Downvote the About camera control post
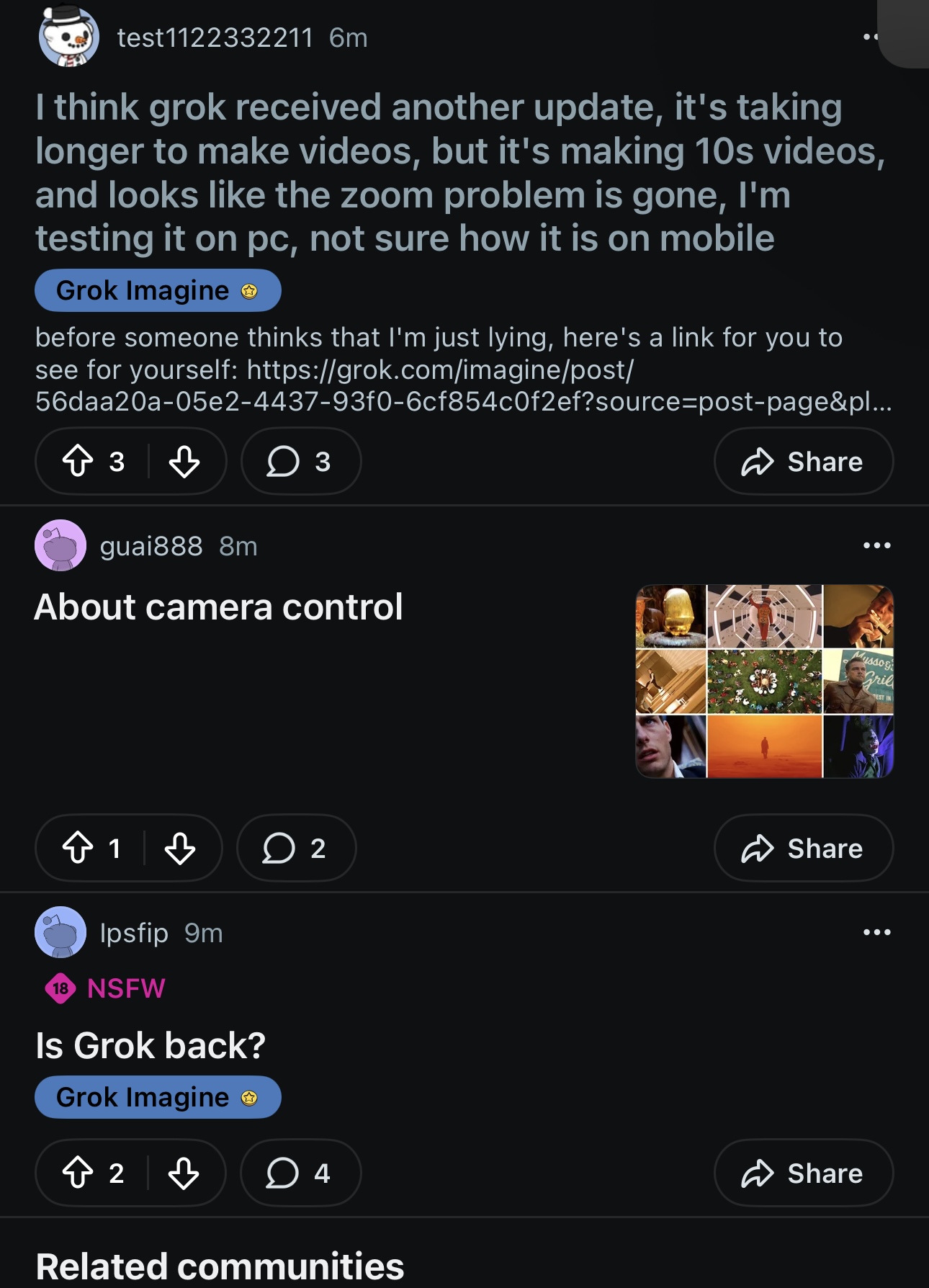The width and height of the screenshot is (929, 1288). point(180,849)
